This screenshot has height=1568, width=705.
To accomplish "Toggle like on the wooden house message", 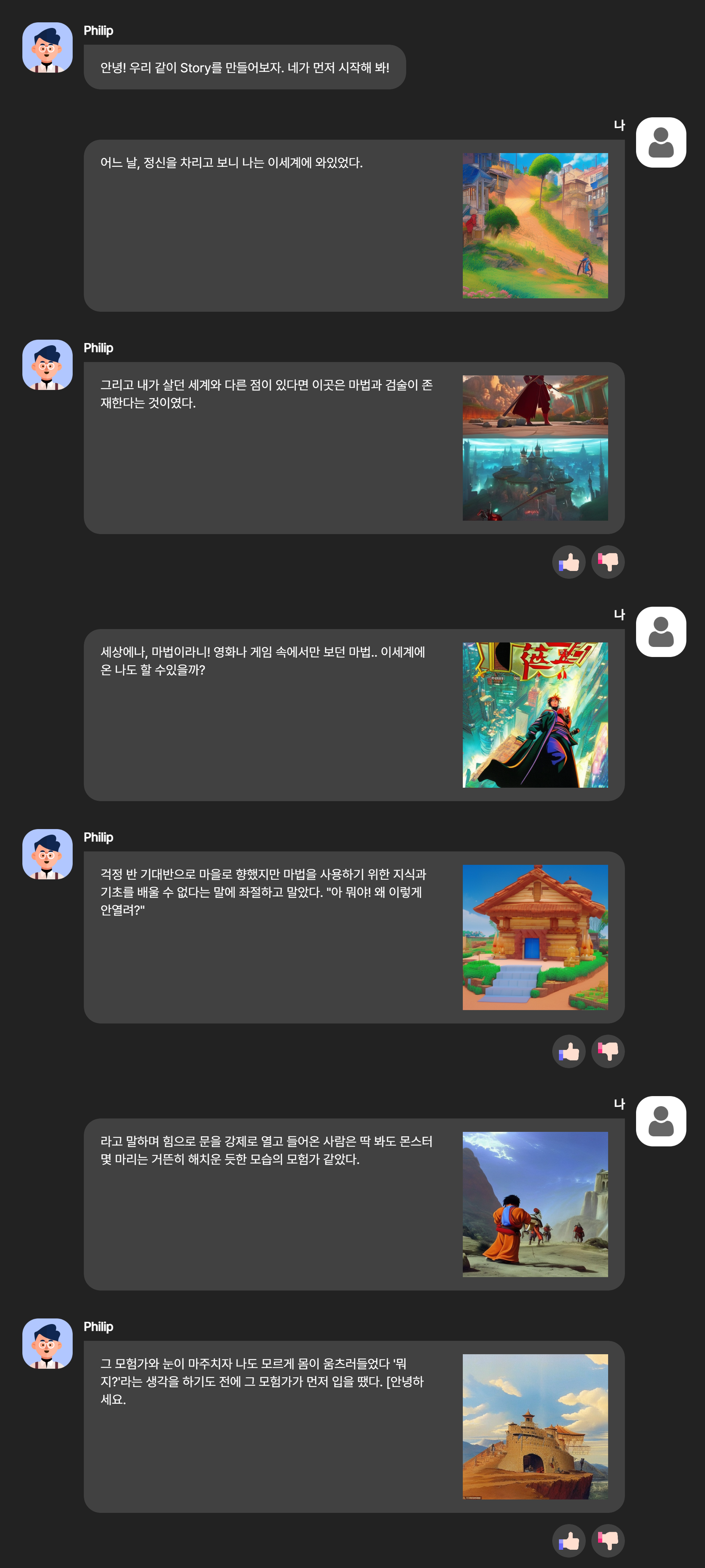I will (569, 1051).
